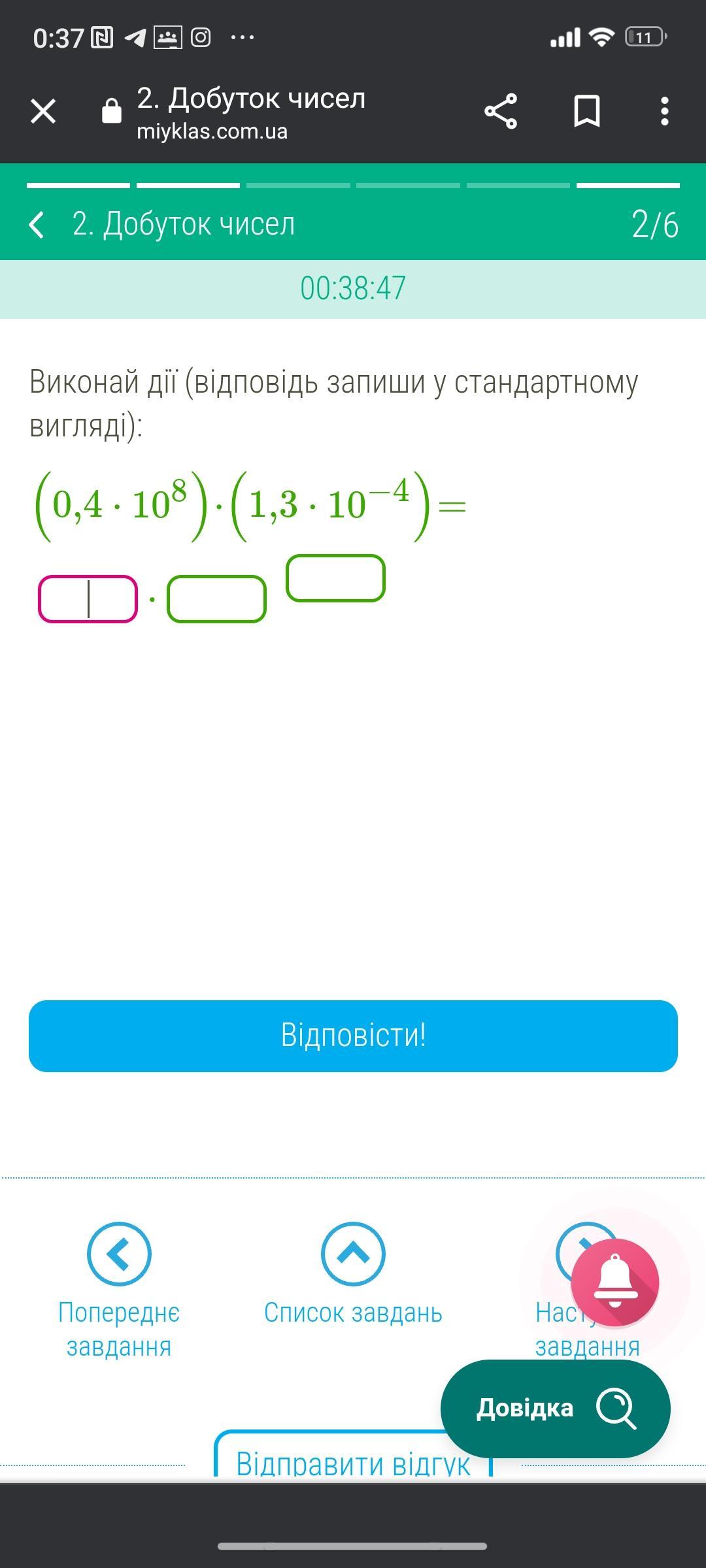
Task: Go to Попереднє завдання
Action: click(x=119, y=1291)
